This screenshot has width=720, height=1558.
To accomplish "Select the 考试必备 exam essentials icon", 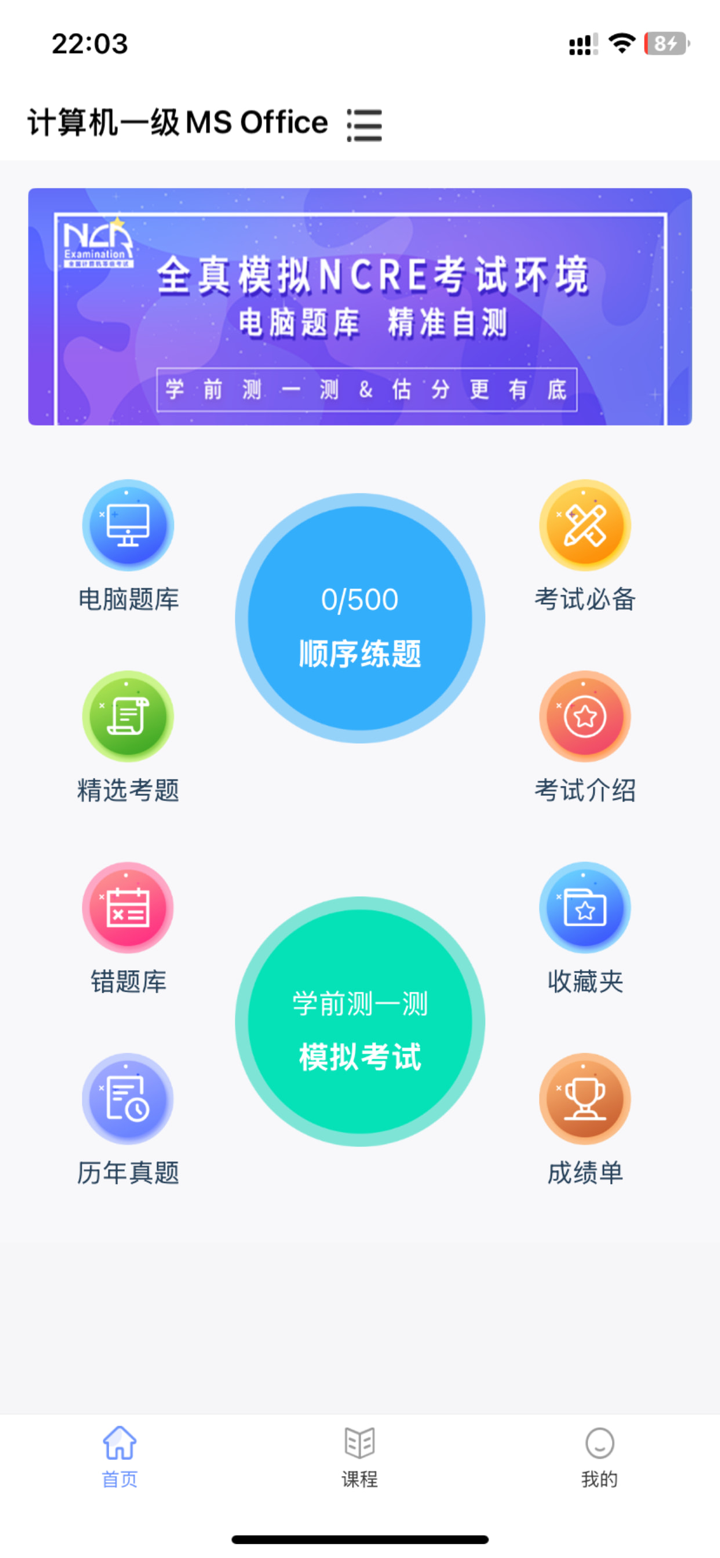I will [x=585, y=524].
